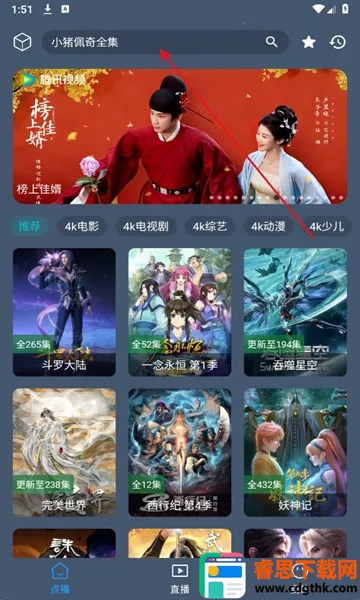This screenshot has width=360, height=600.
Task: Open 一念永恒 第1季 card
Action: click(180, 312)
